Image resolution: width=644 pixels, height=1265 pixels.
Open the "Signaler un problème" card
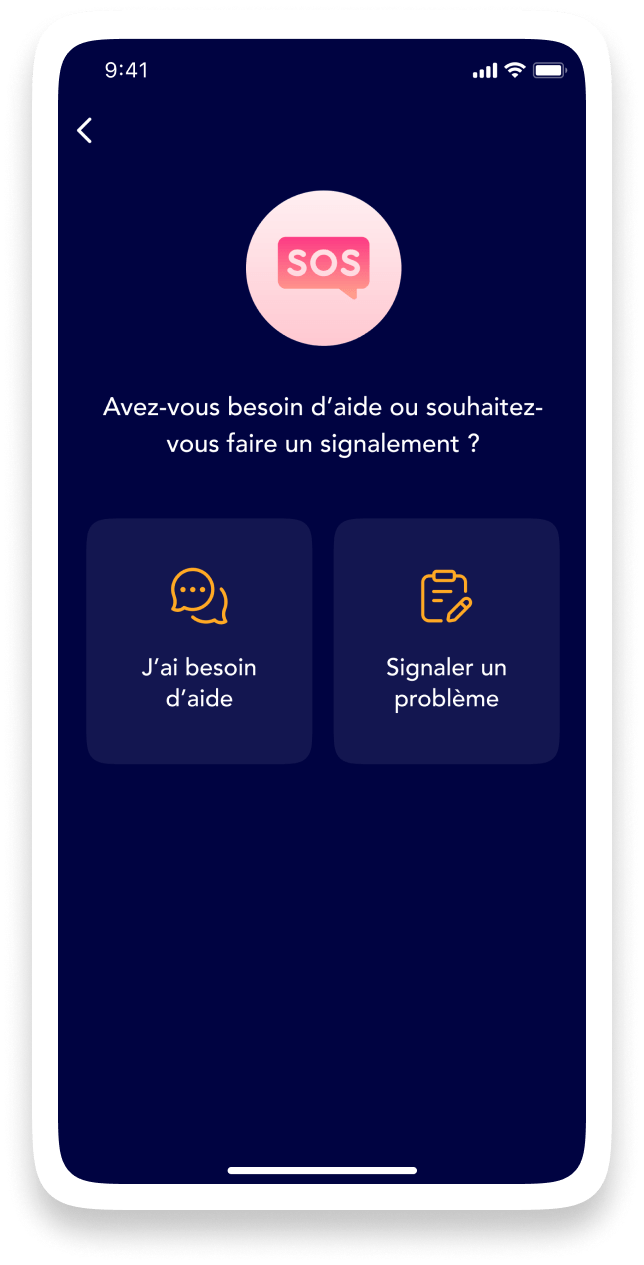pos(446,641)
